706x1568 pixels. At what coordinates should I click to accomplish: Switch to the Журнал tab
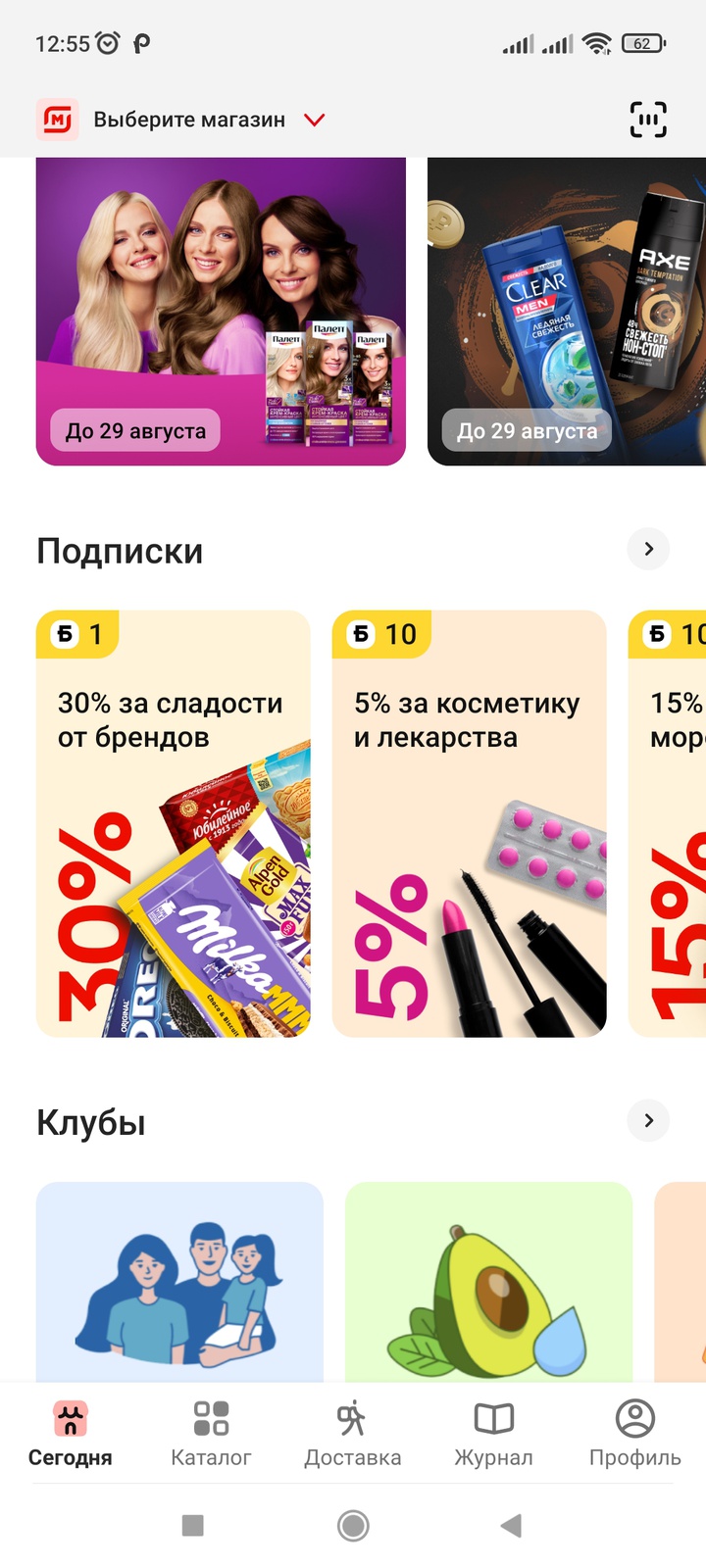tap(493, 1433)
